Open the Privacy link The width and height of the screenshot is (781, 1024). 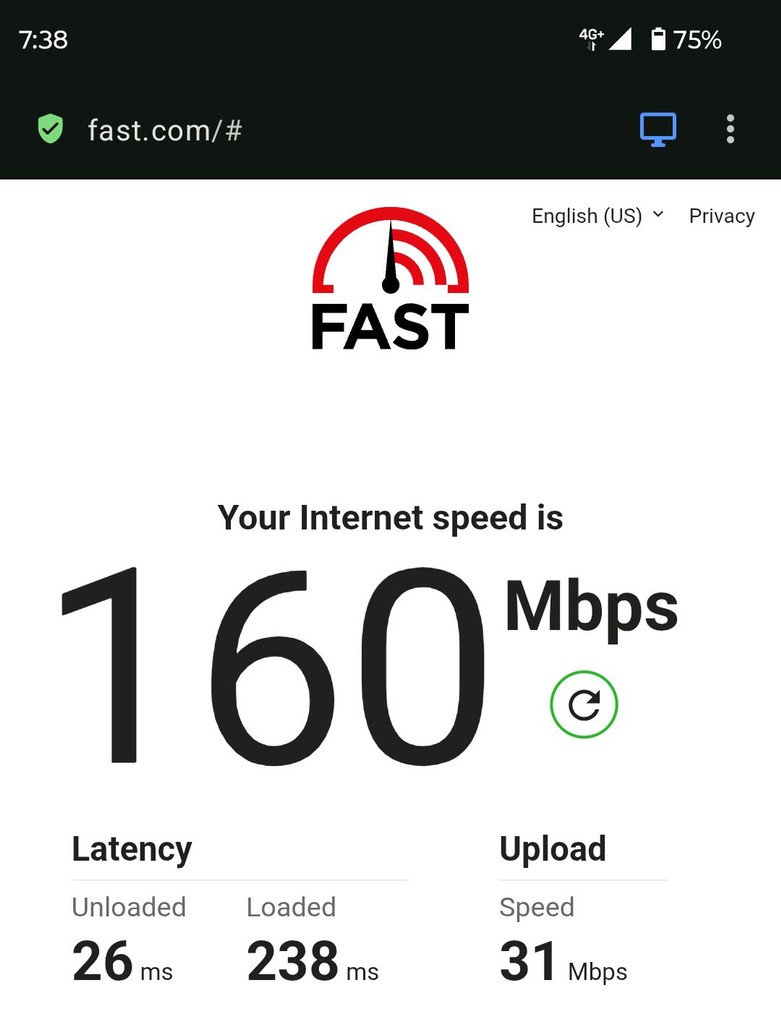tap(721, 216)
